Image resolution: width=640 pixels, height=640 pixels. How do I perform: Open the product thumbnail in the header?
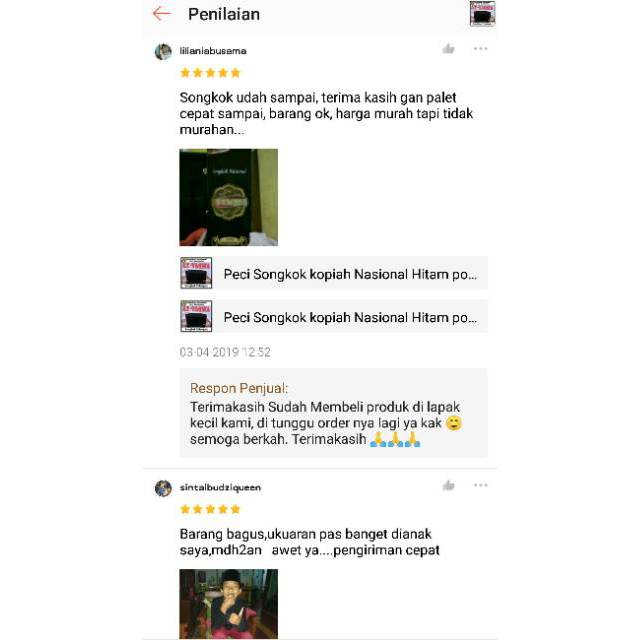[483, 14]
